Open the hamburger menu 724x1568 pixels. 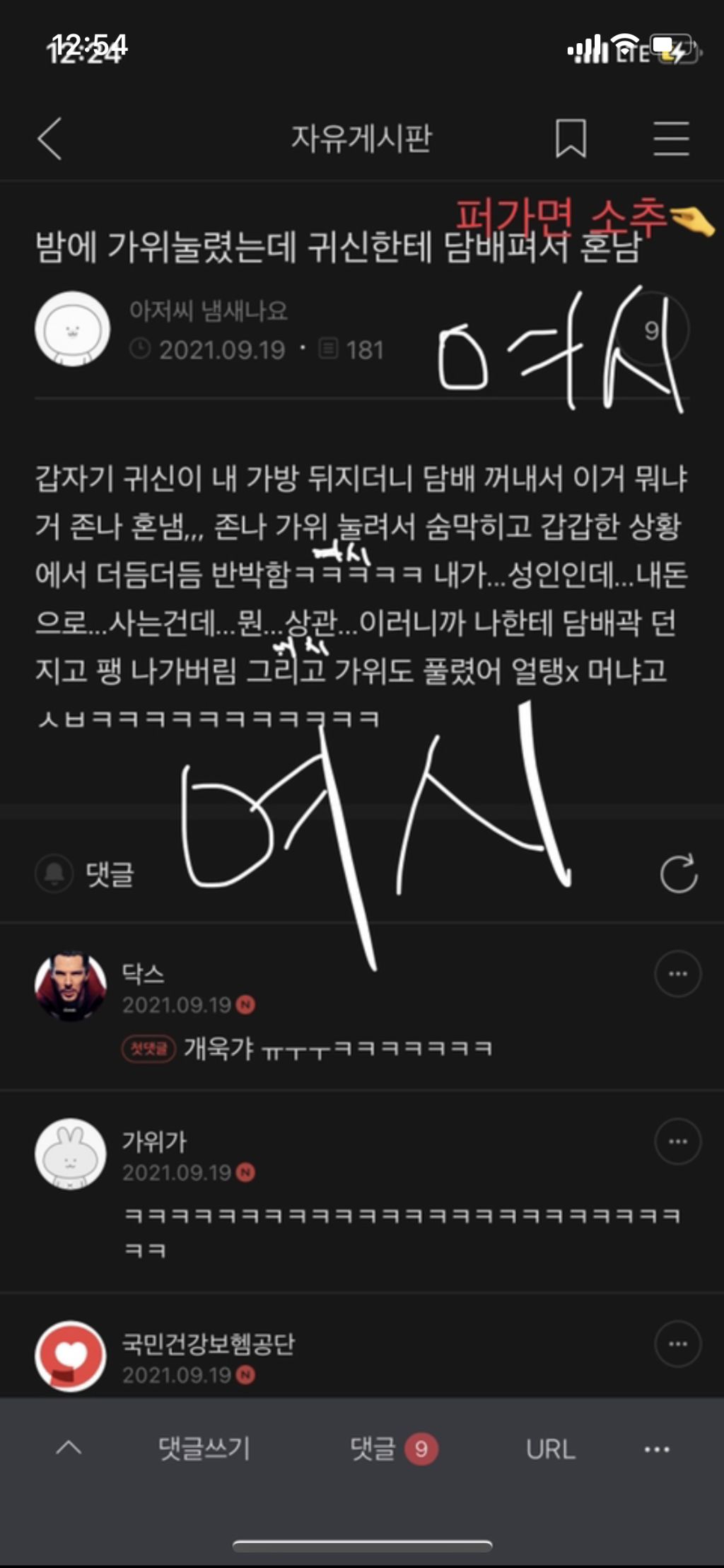click(x=670, y=138)
